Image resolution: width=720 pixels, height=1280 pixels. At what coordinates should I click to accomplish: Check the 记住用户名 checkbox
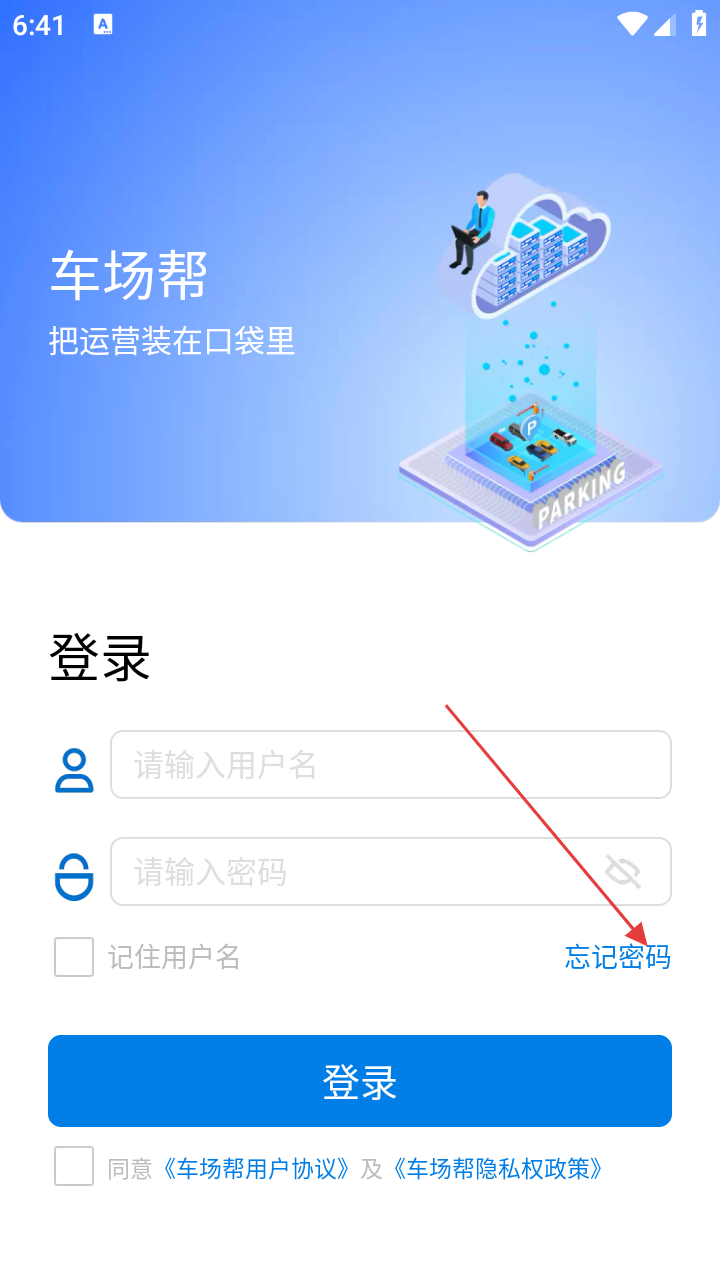pos(74,957)
